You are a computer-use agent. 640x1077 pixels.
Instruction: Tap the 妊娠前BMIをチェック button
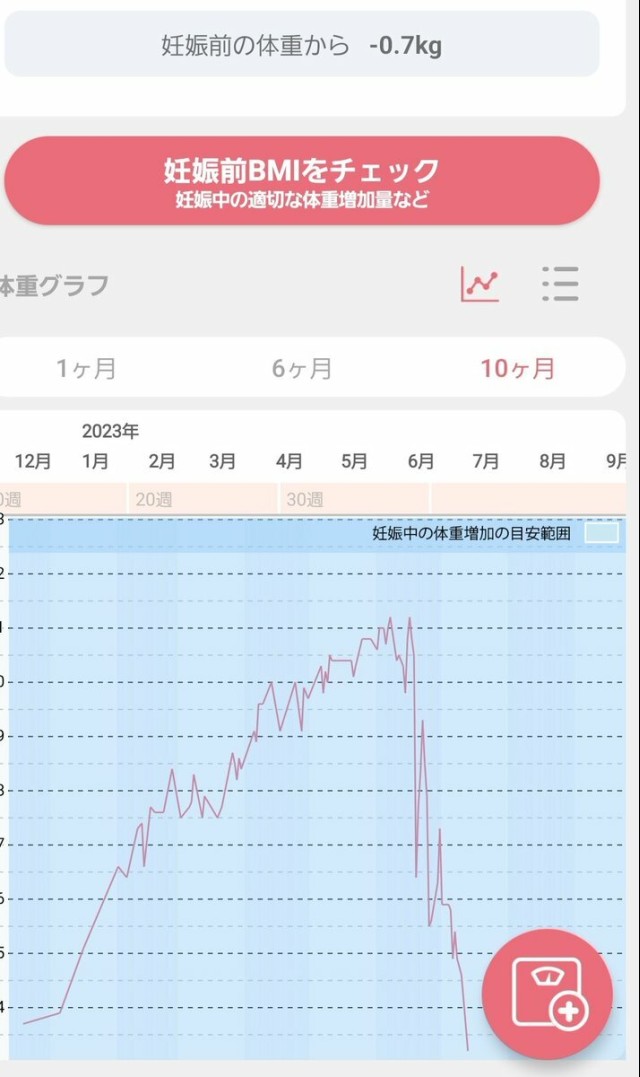click(x=302, y=181)
